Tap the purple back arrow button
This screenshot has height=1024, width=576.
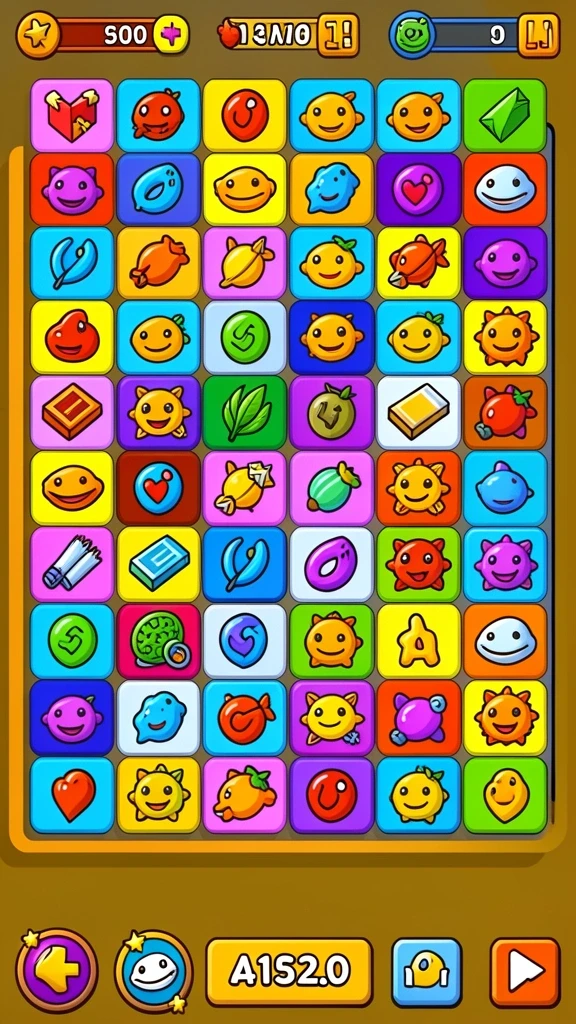point(57,970)
